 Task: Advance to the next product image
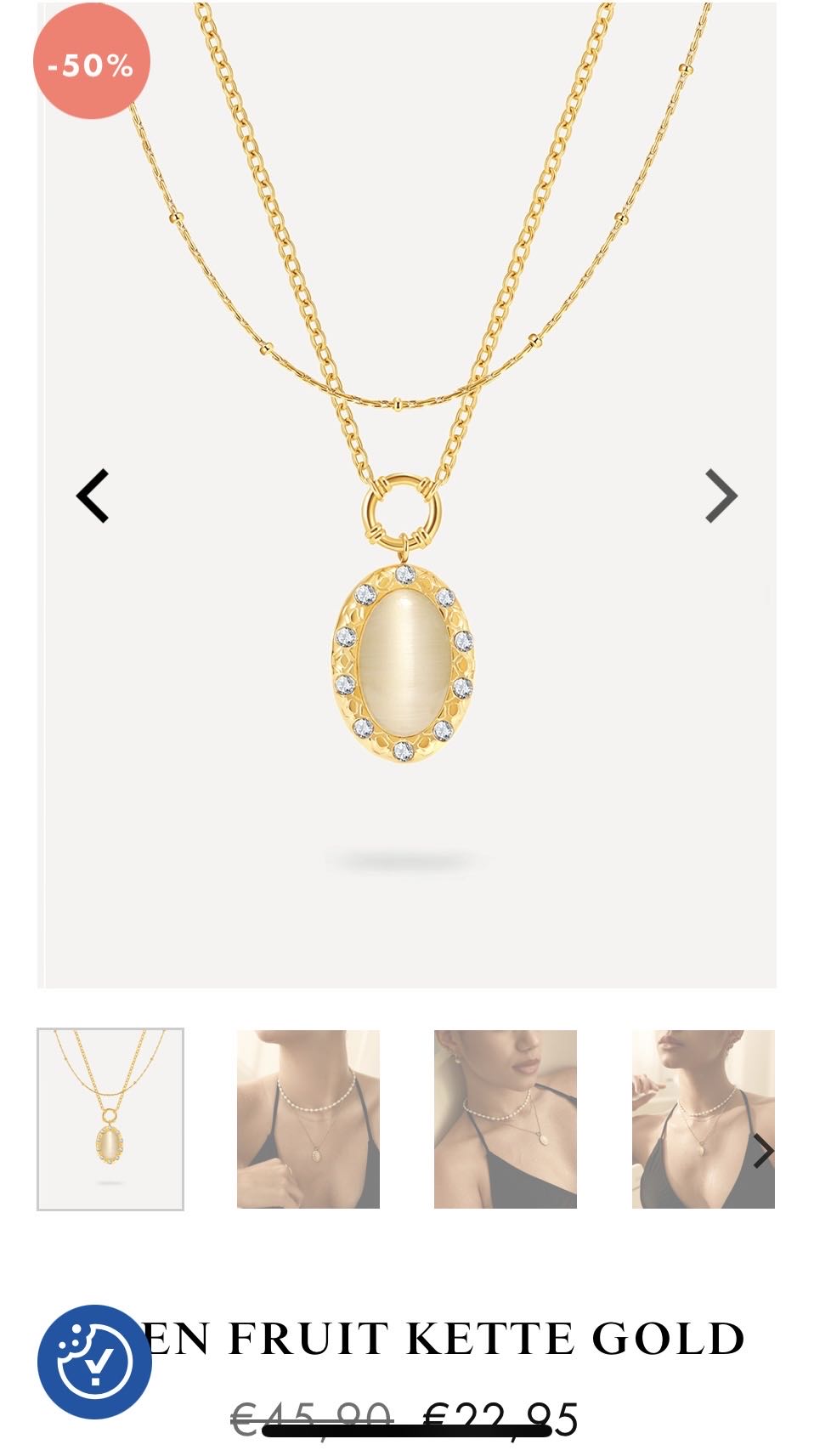[721, 496]
